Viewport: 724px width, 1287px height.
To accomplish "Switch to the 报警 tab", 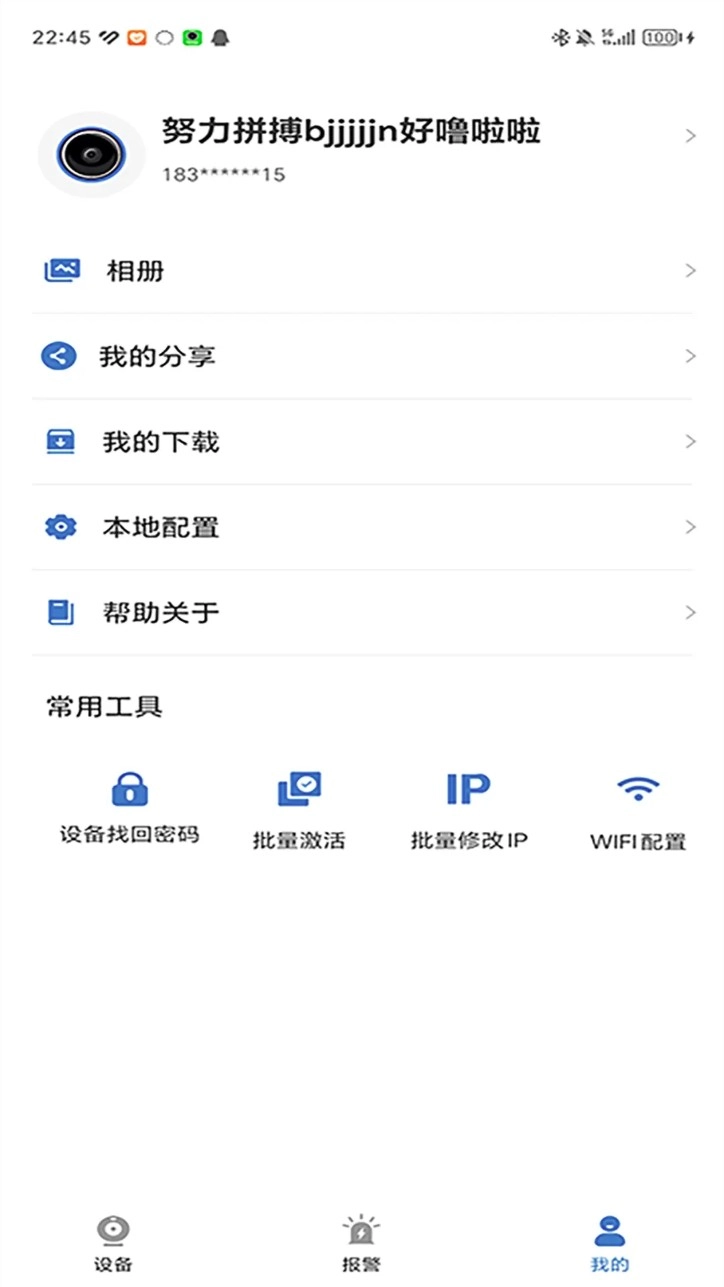I will [x=362, y=1240].
